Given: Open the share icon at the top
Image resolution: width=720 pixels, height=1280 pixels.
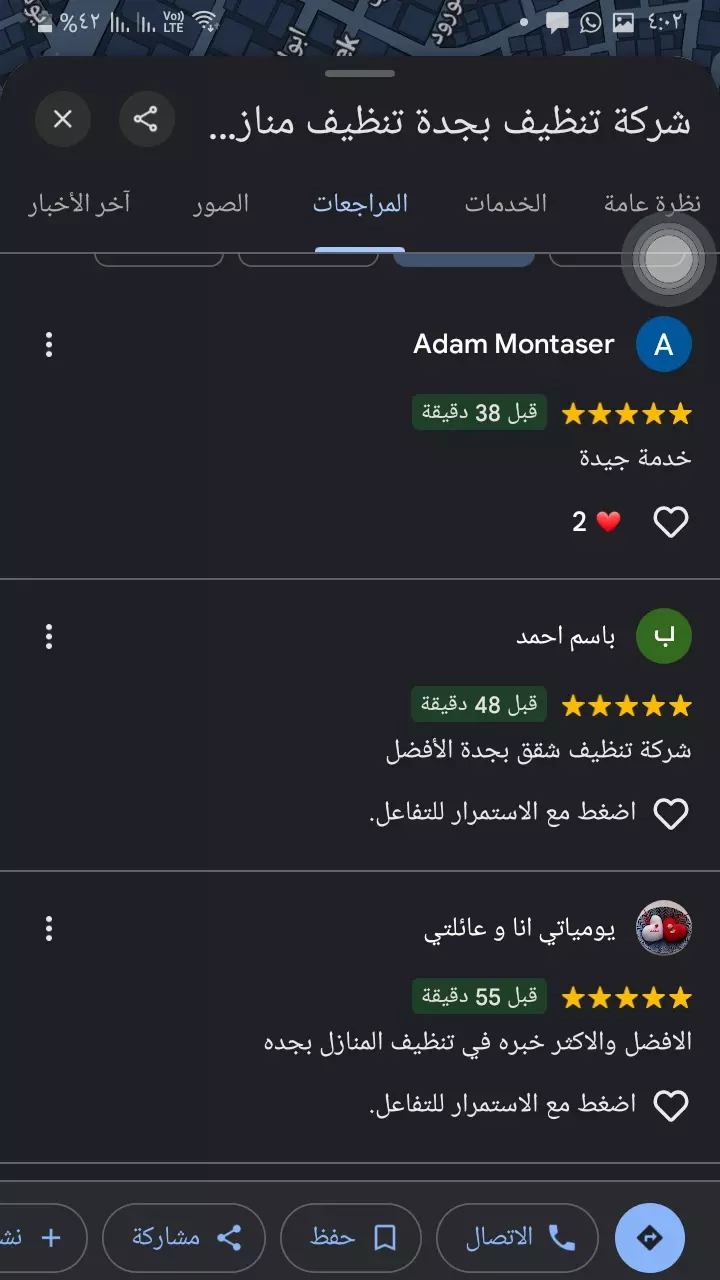Looking at the screenshot, I should pos(147,119).
